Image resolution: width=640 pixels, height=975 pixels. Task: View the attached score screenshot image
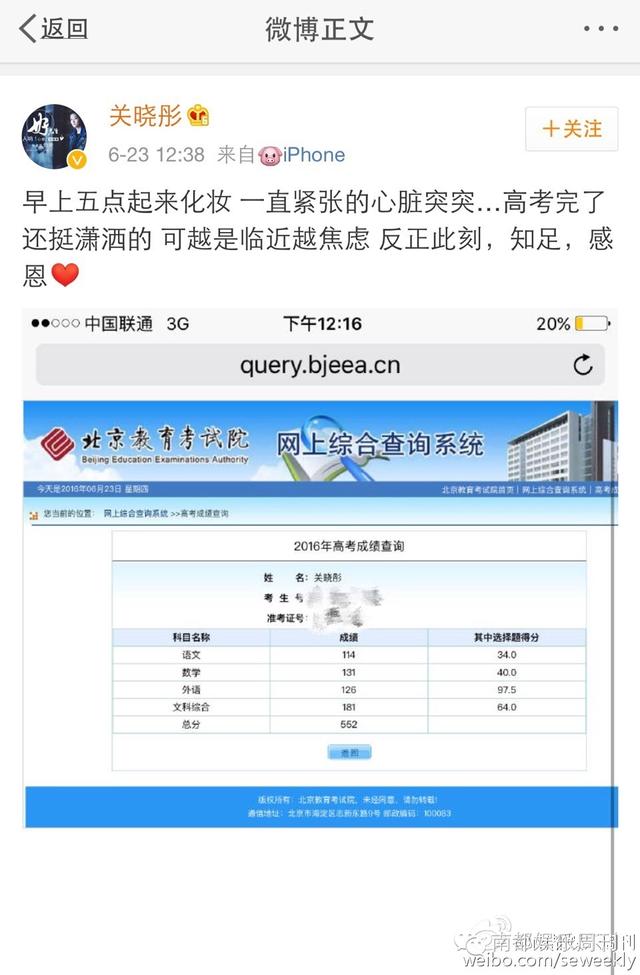coord(320,568)
